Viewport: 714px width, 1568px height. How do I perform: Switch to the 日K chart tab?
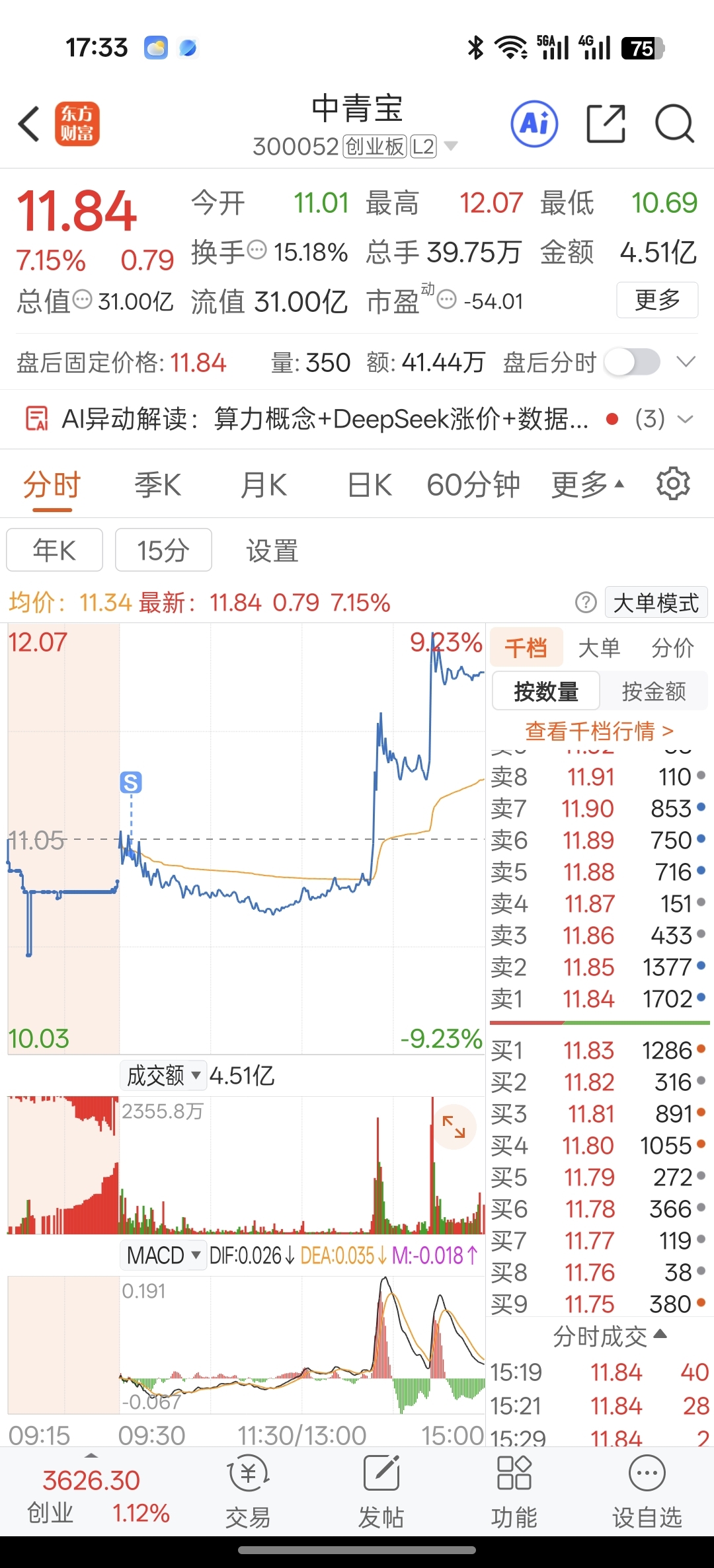pyautogui.click(x=370, y=485)
